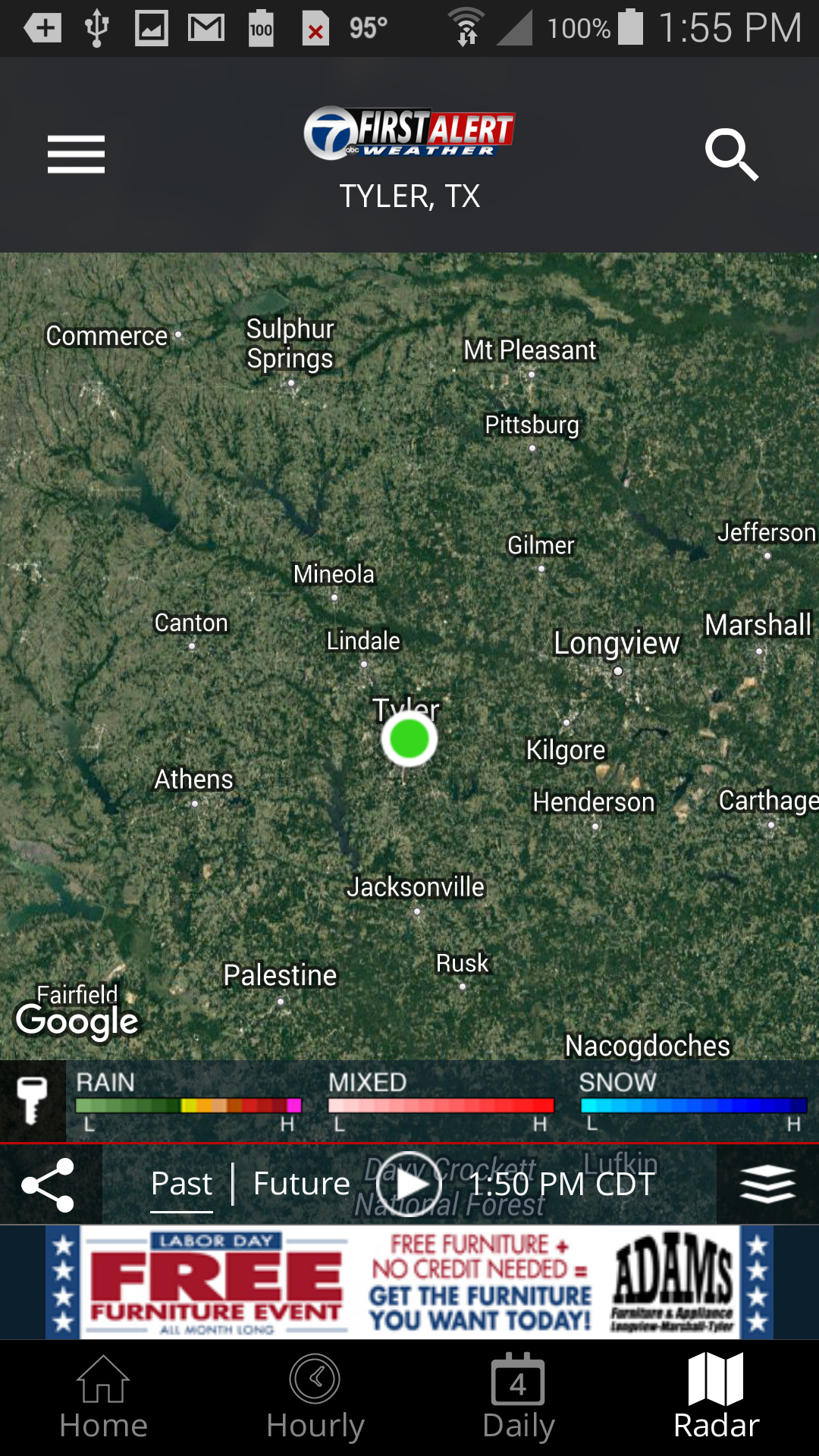
Task: Open Adams furniture ad banner
Action: [409, 1282]
